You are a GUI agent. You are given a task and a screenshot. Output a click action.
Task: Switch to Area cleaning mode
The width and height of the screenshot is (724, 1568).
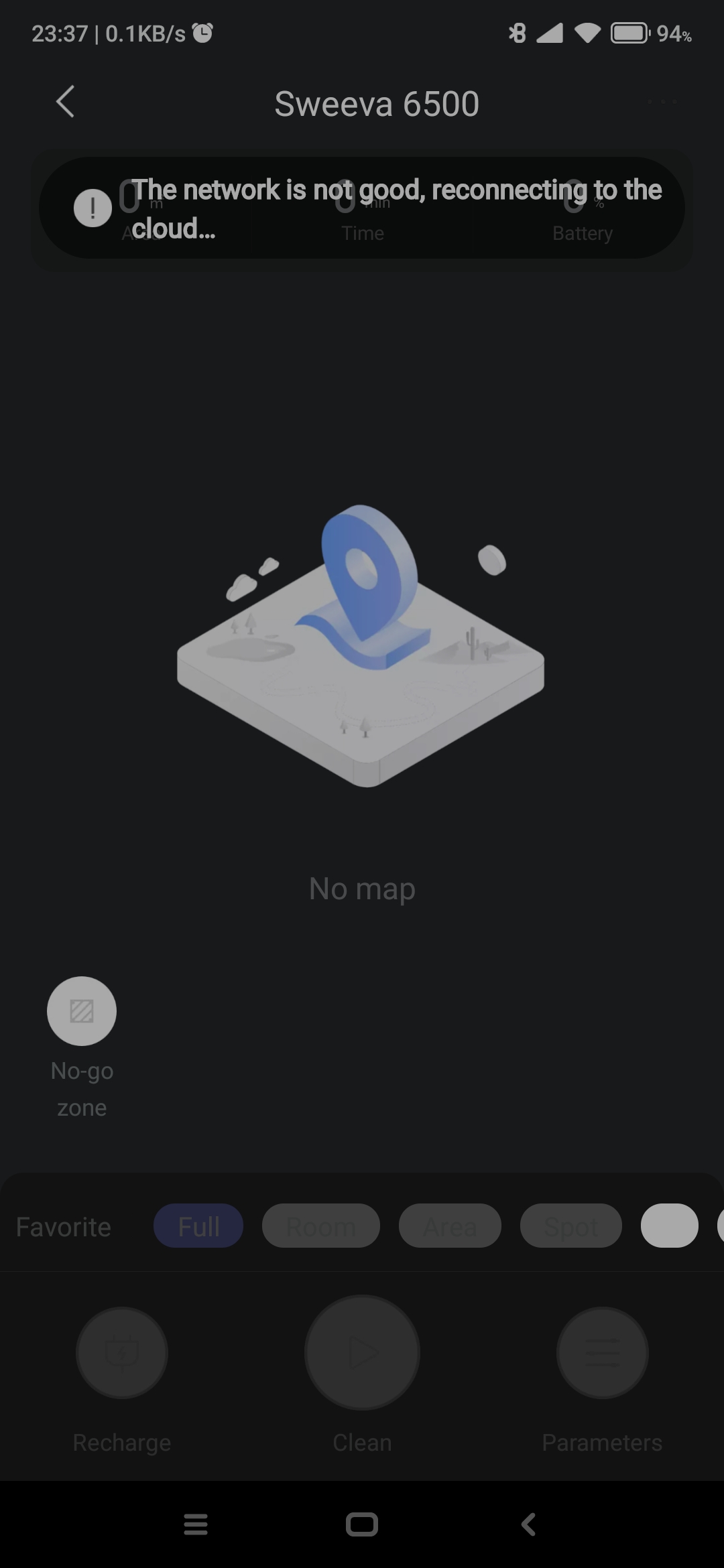[450, 1226]
